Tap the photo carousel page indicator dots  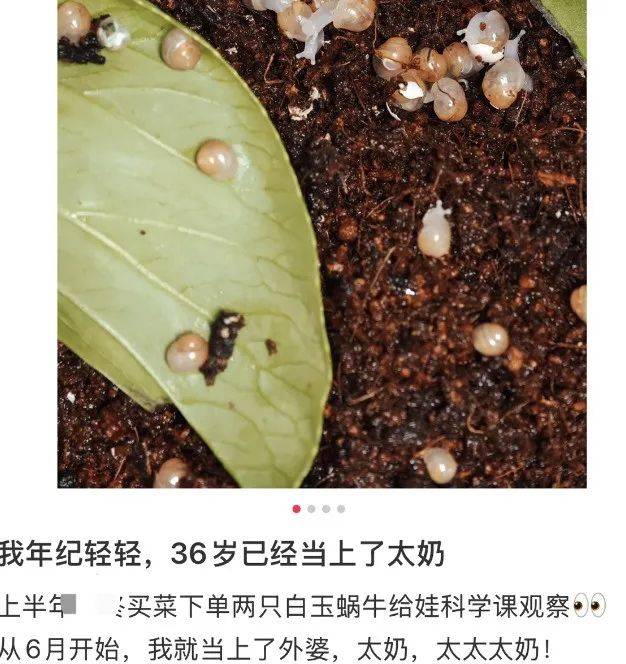pos(319,509)
